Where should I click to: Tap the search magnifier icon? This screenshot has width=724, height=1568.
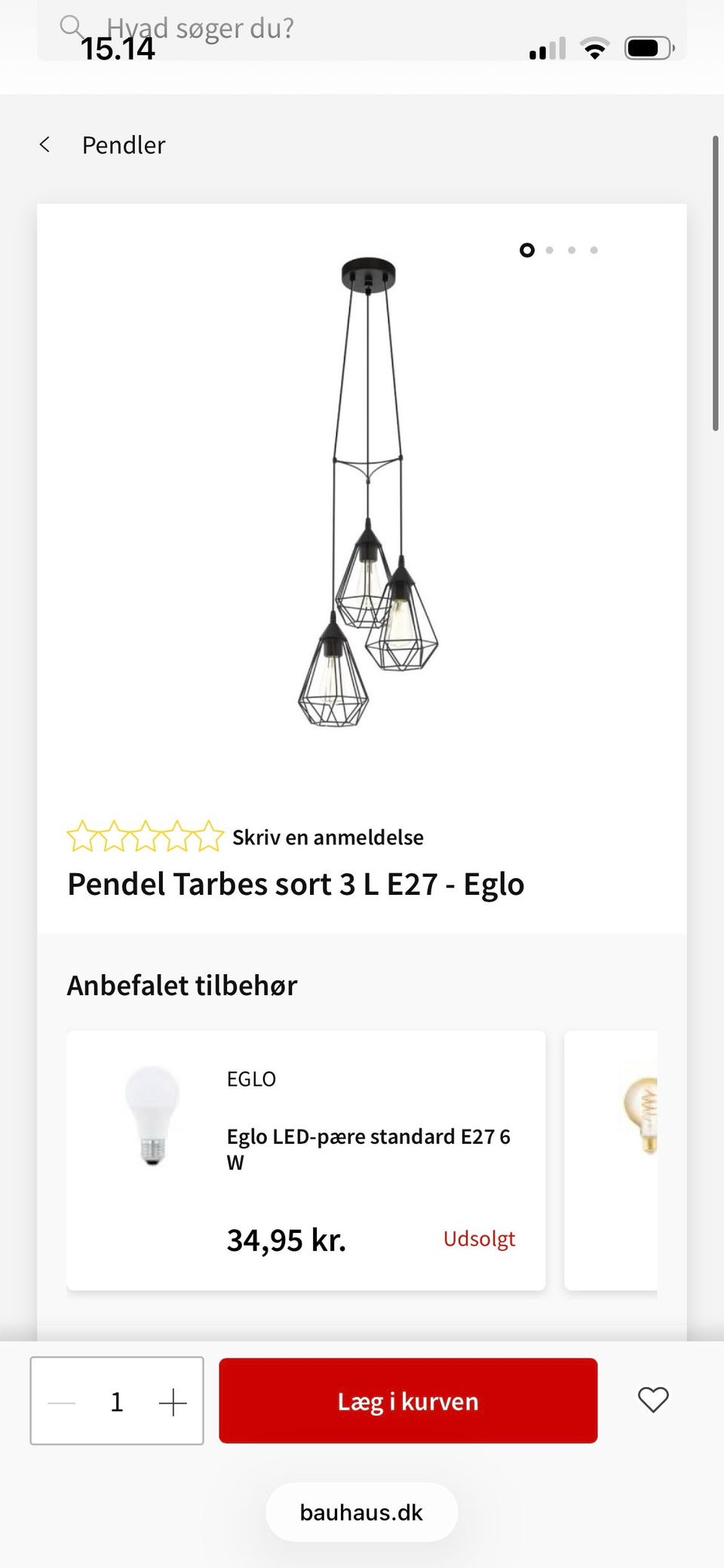[x=72, y=27]
